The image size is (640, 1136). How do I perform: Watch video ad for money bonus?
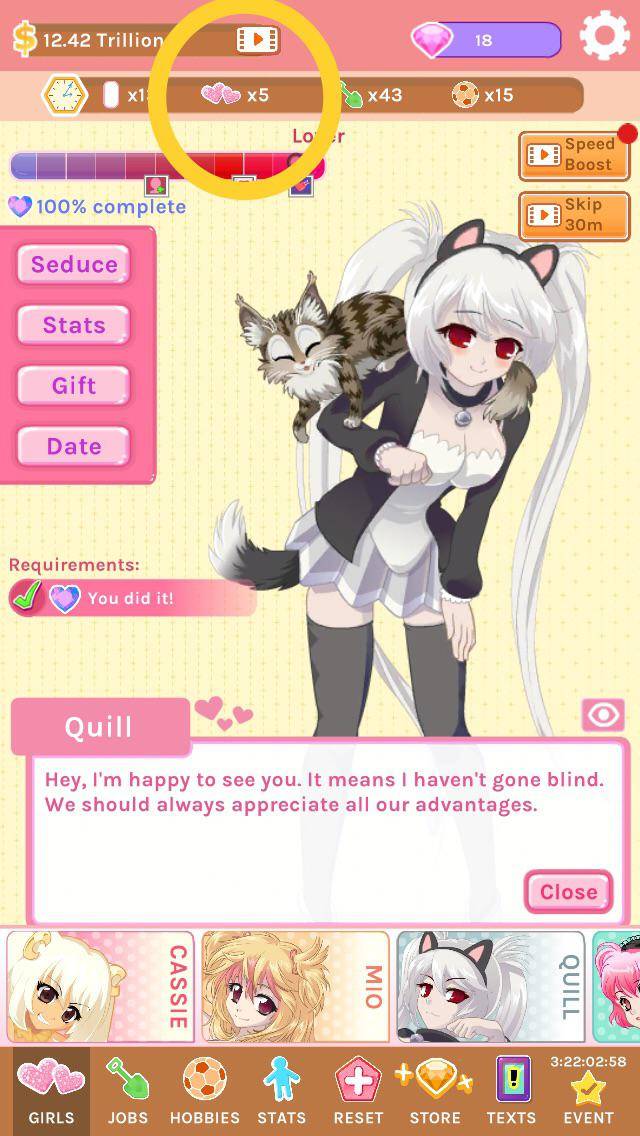(256, 40)
